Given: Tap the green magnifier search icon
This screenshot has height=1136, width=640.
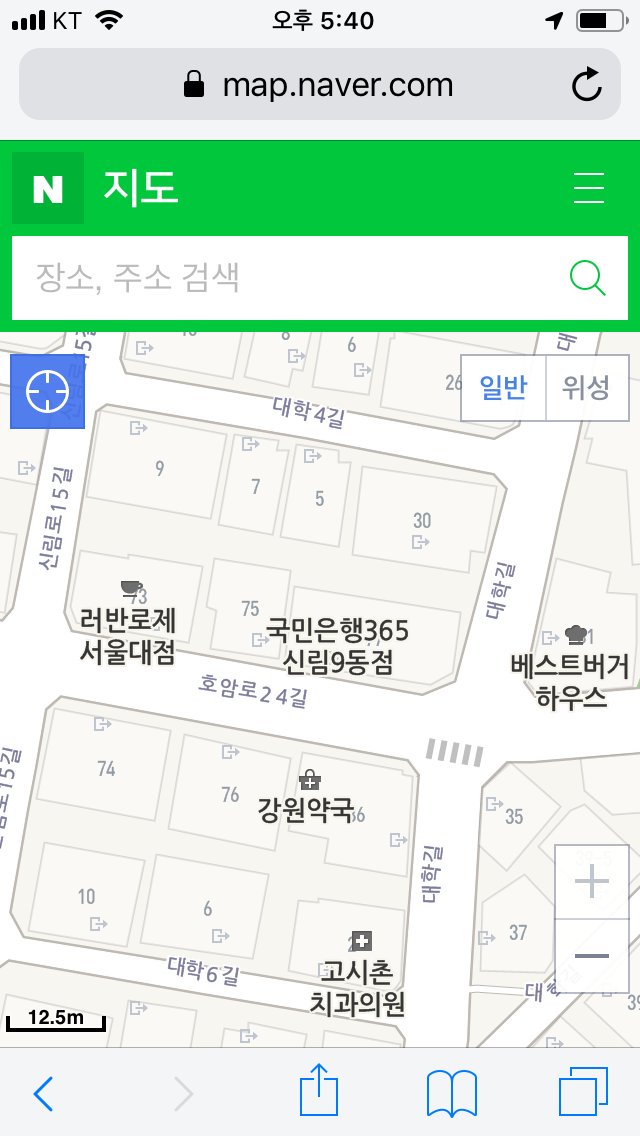Looking at the screenshot, I should coord(588,277).
